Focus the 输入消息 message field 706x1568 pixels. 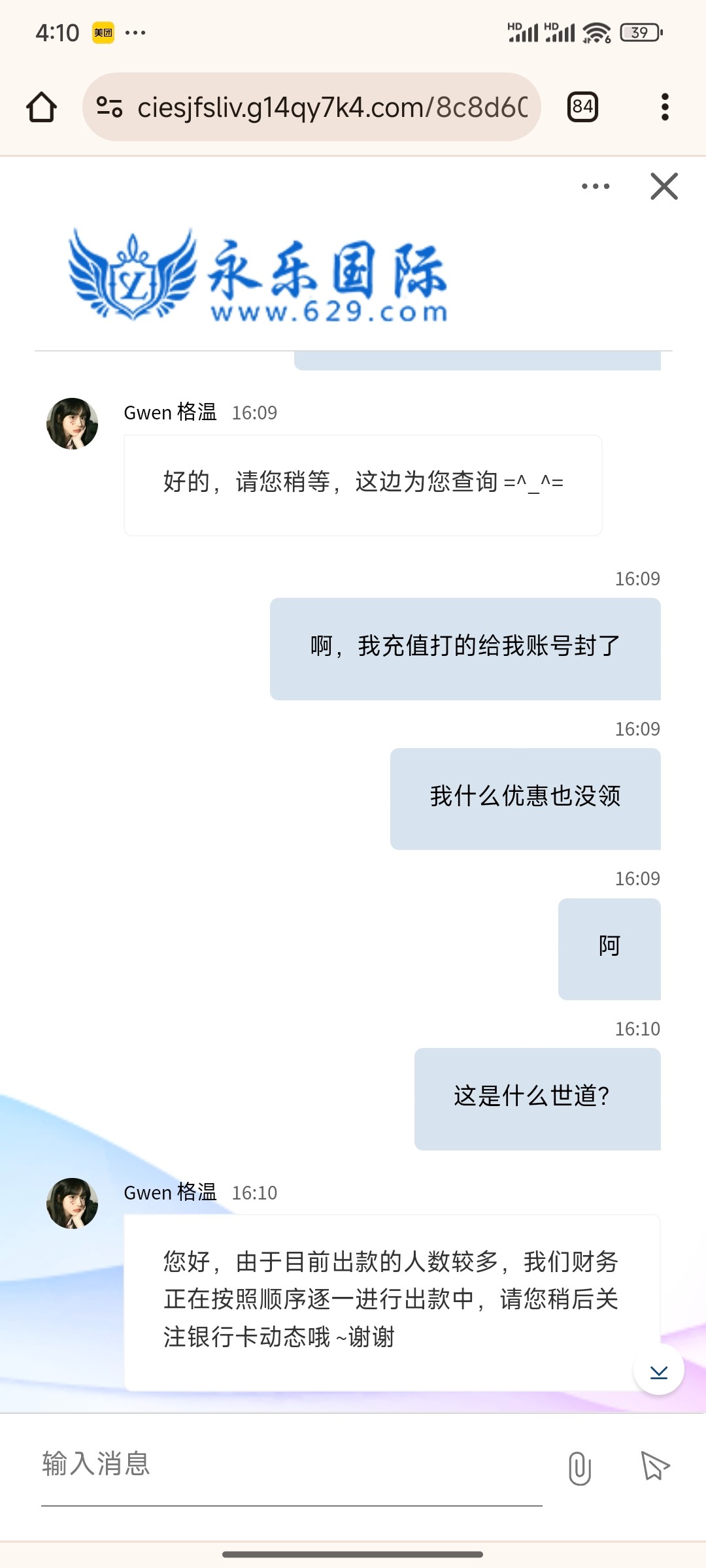pyautogui.click(x=291, y=1464)
